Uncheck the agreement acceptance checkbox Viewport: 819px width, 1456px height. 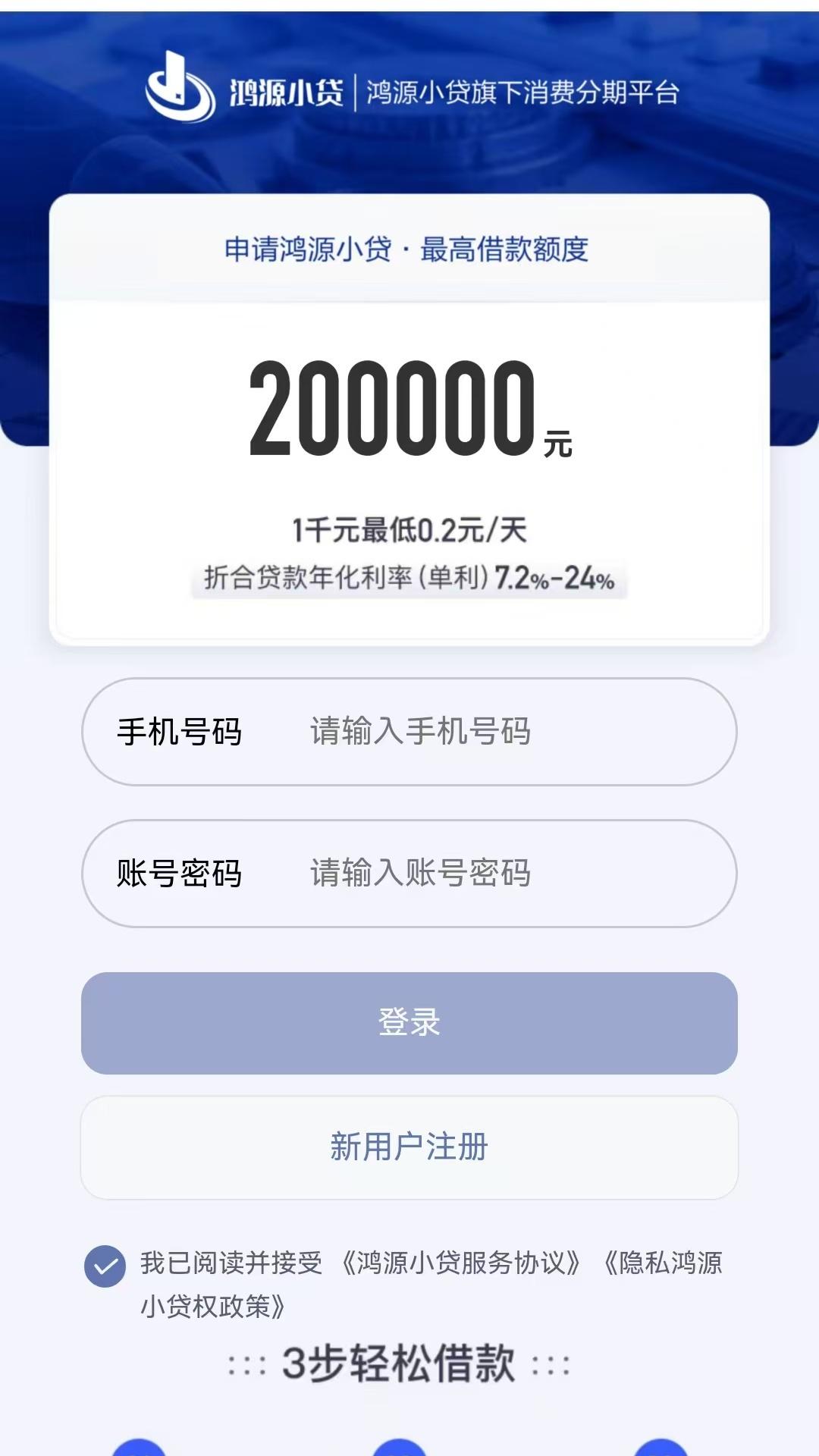point(105,1266)
